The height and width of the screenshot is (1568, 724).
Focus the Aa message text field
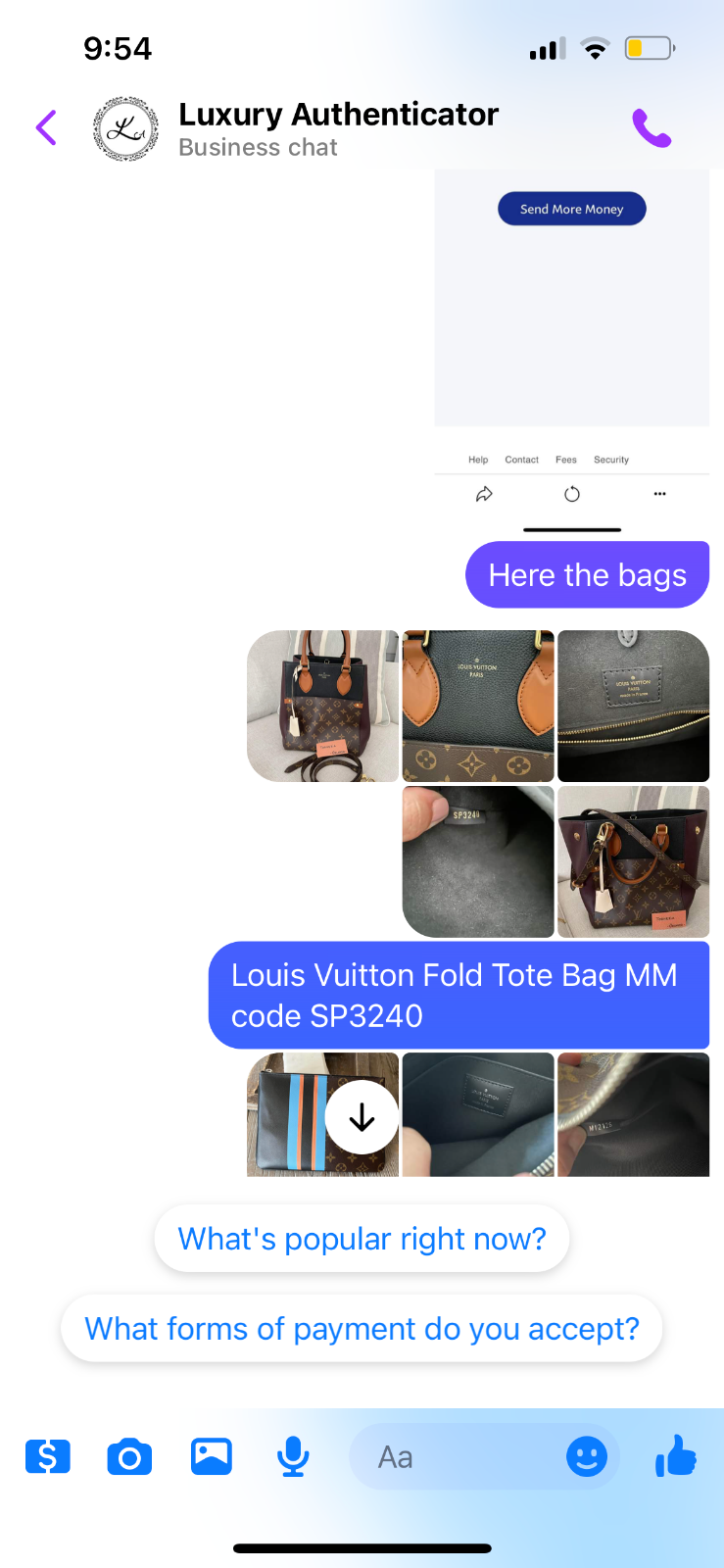pyautogui.click(x=451, y=1457)
